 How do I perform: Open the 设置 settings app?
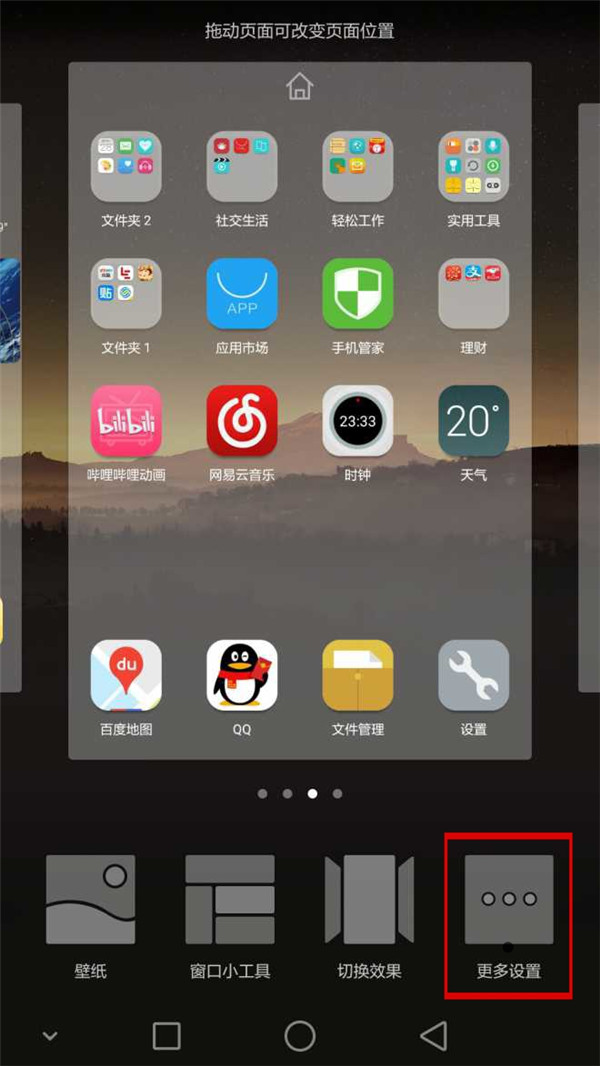click(x=474, y=675)
